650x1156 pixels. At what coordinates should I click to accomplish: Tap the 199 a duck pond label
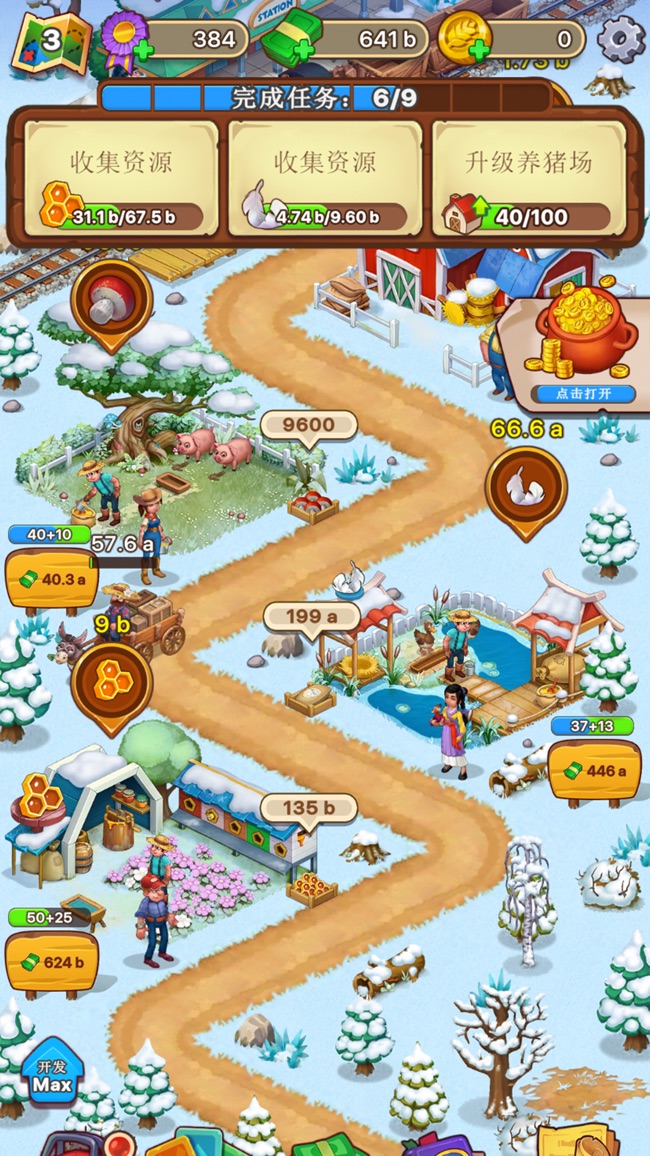pyautogui.click(x=311, y=615)
